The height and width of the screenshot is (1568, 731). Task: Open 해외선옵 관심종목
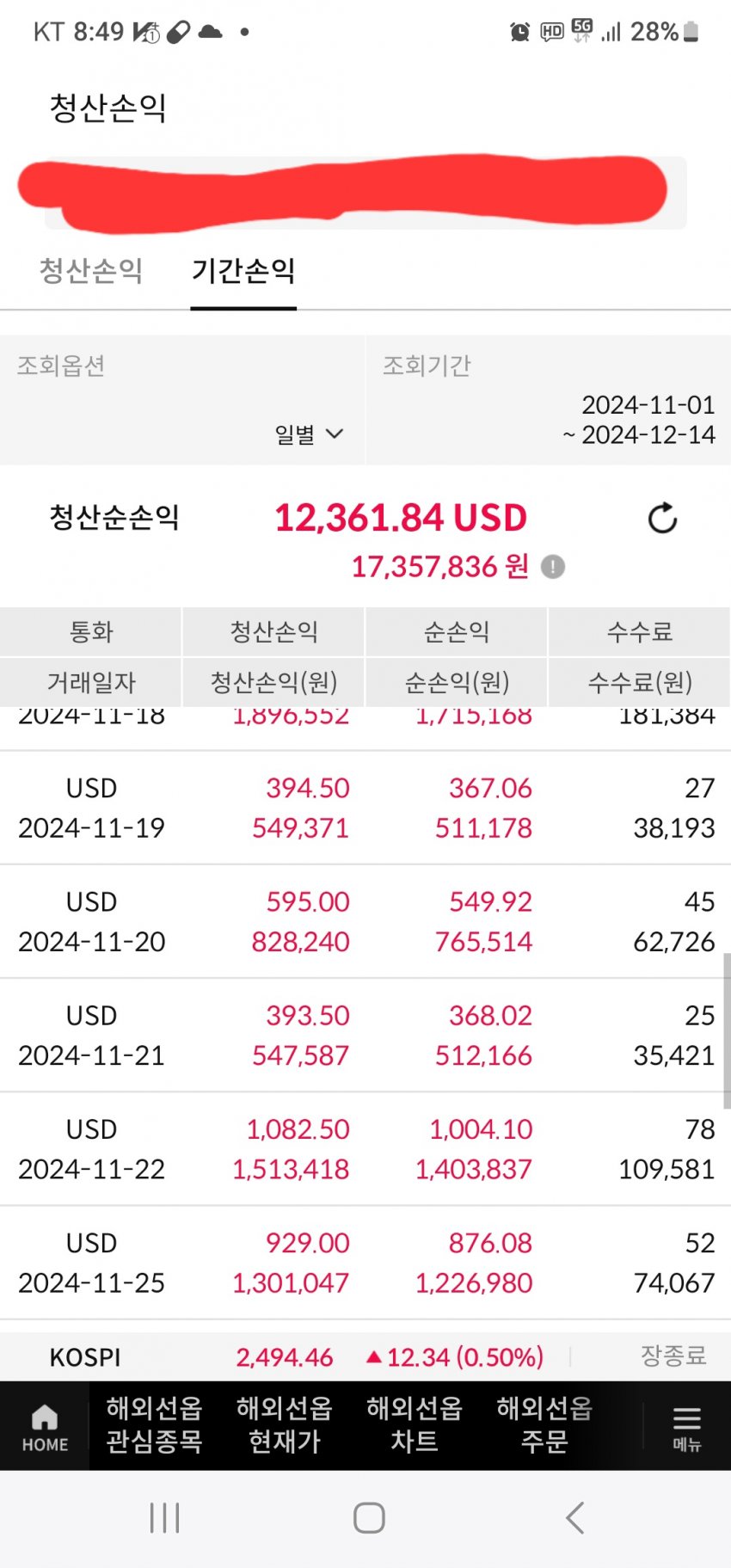pyautogui.click(x=155, y=1425)
